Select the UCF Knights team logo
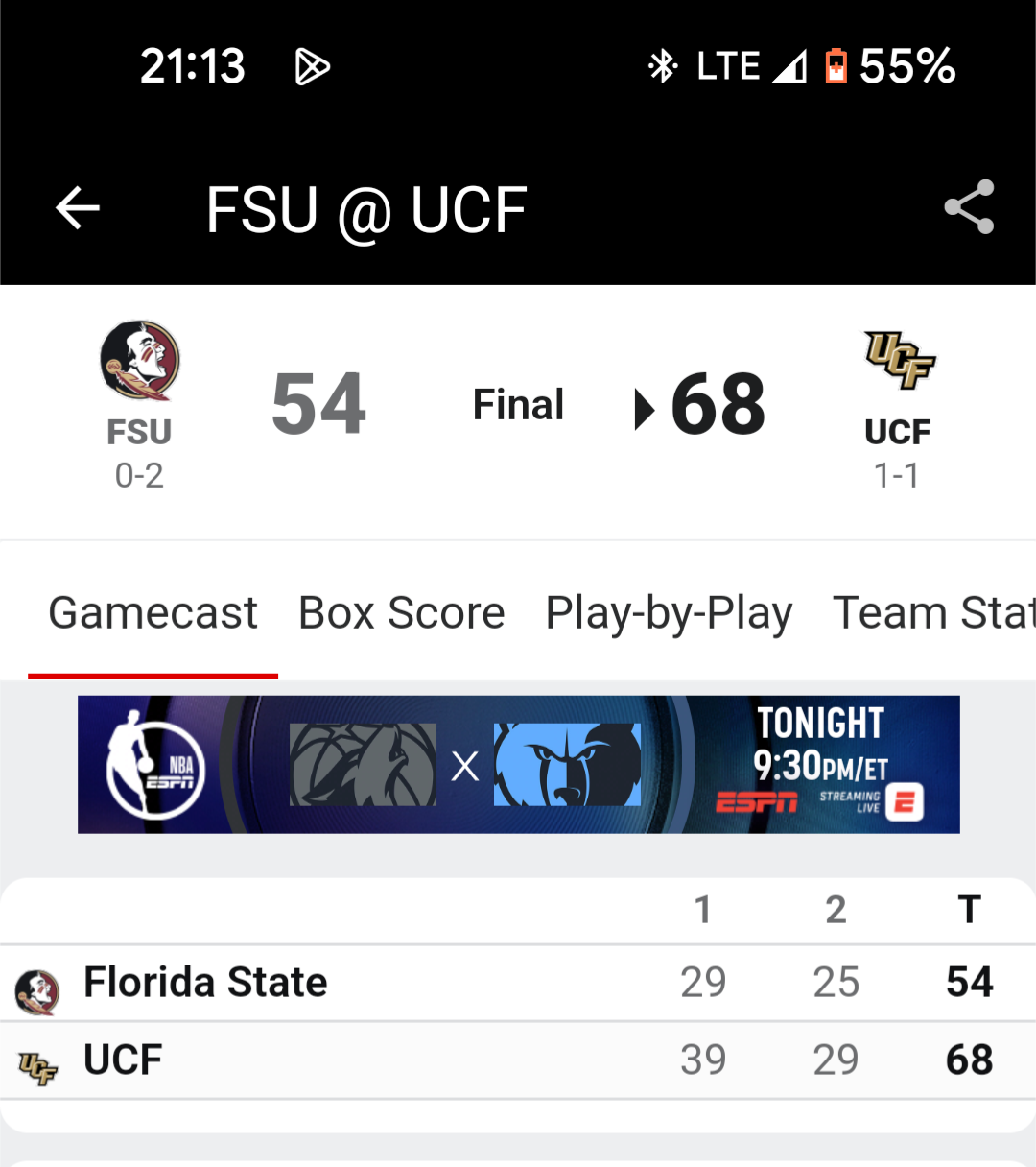The height and width of the screenshot is (1167, 1036). [897, 360]
